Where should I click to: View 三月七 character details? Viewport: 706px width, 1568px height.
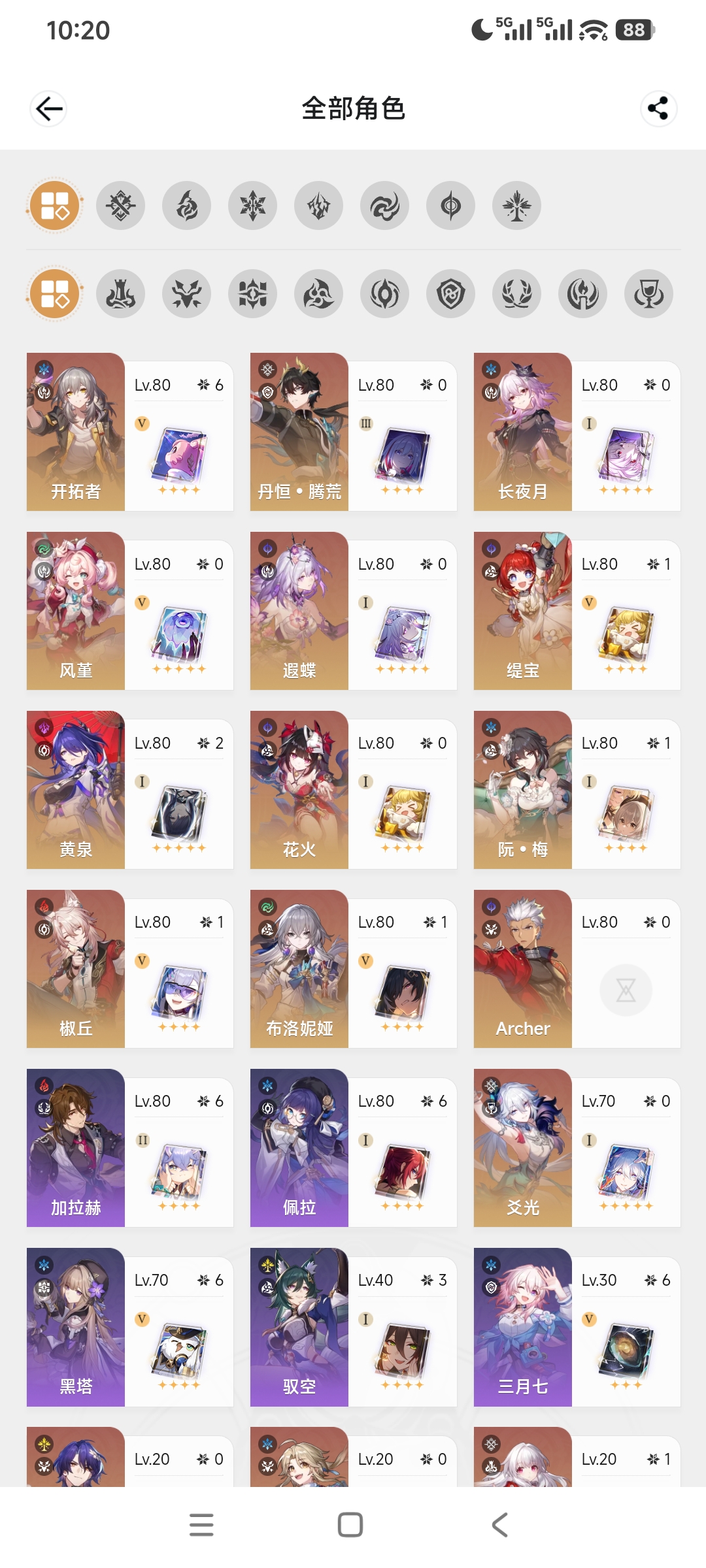click(577, 1328)
